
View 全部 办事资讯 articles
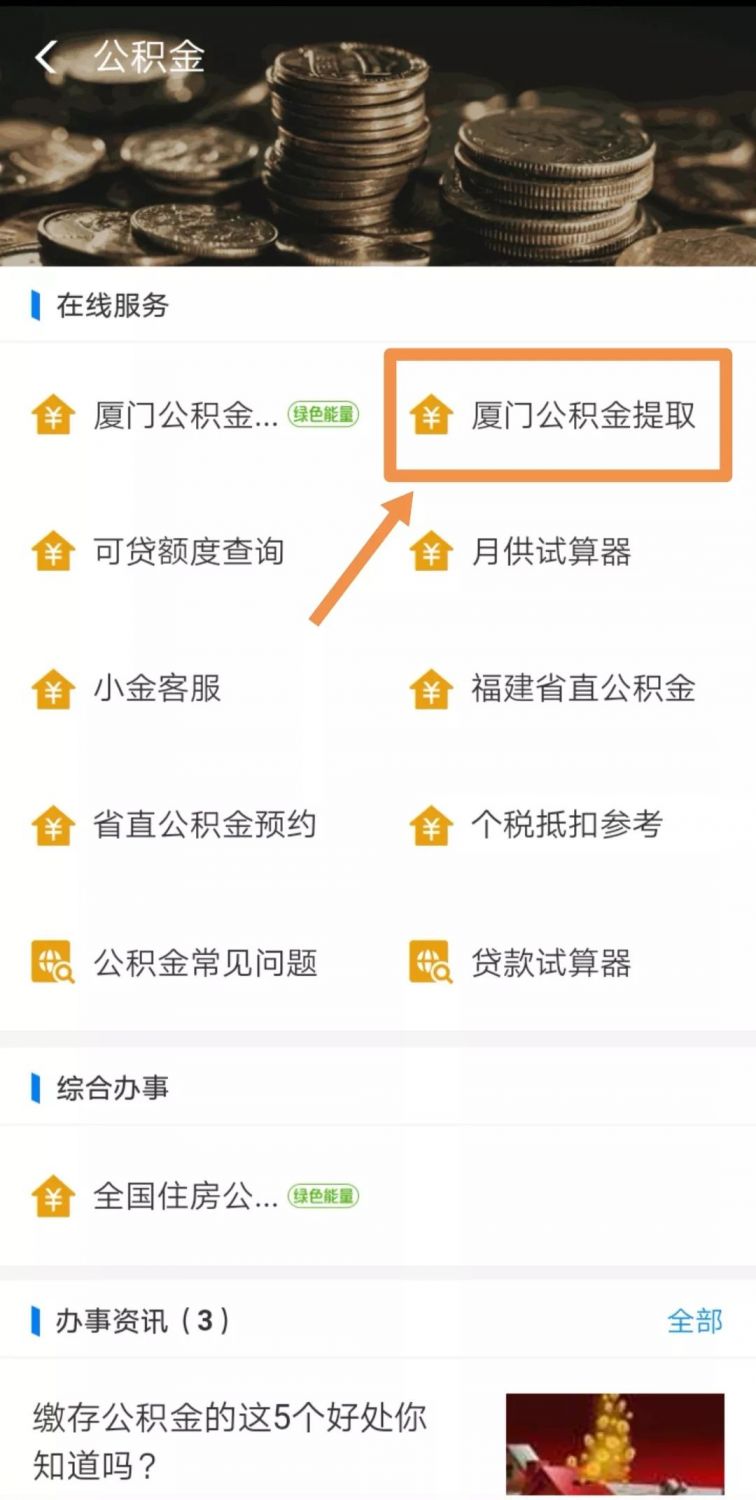[x=694, y=1321]
